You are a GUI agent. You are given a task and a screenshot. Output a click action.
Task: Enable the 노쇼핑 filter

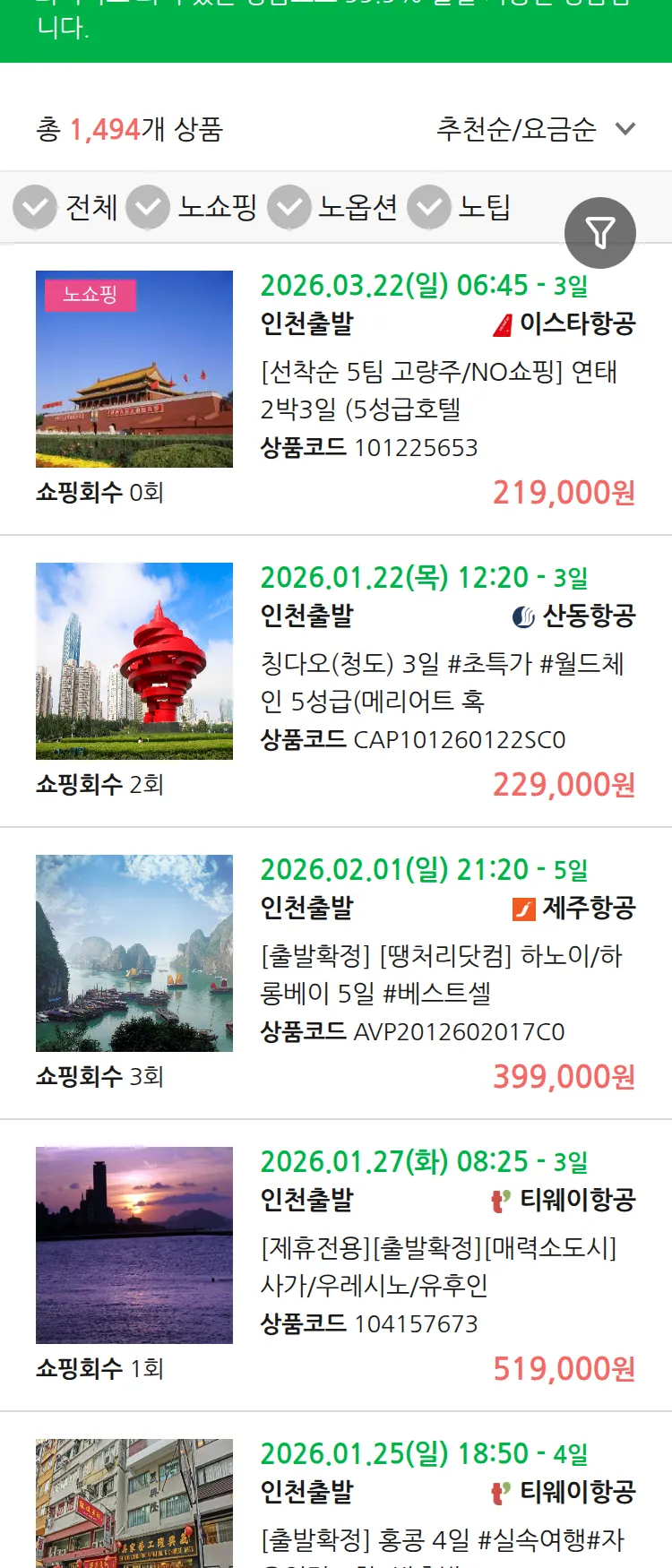tap(149, 206)
